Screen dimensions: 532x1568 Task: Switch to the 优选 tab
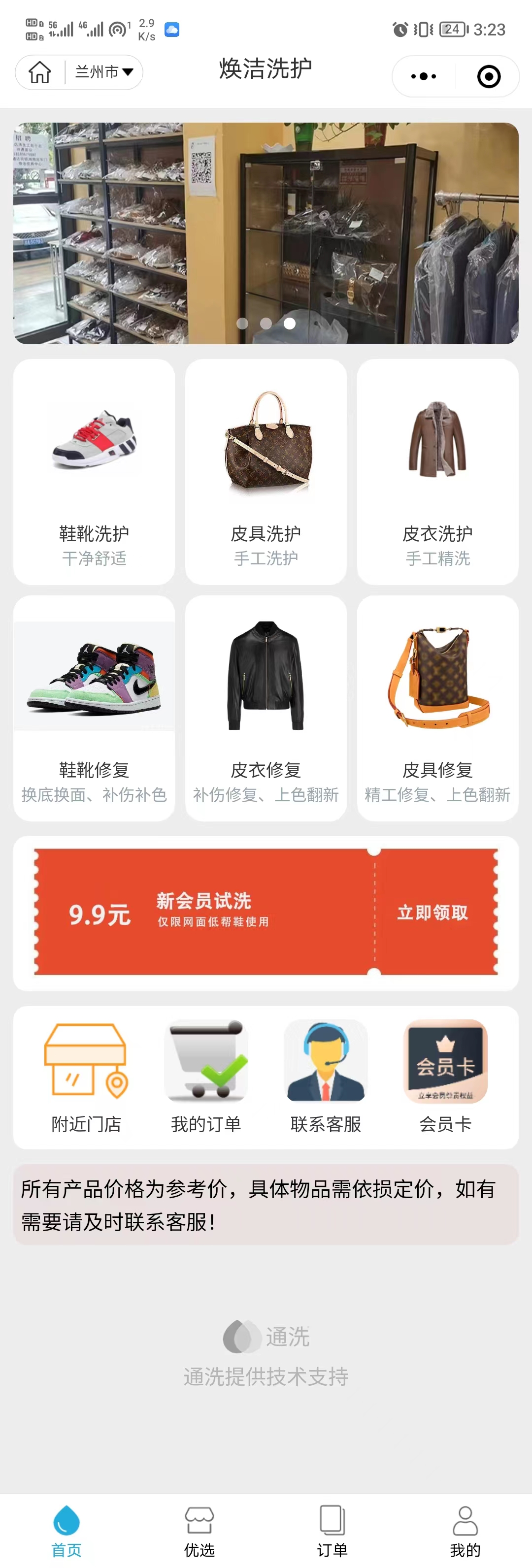(x=199, y=1530)
